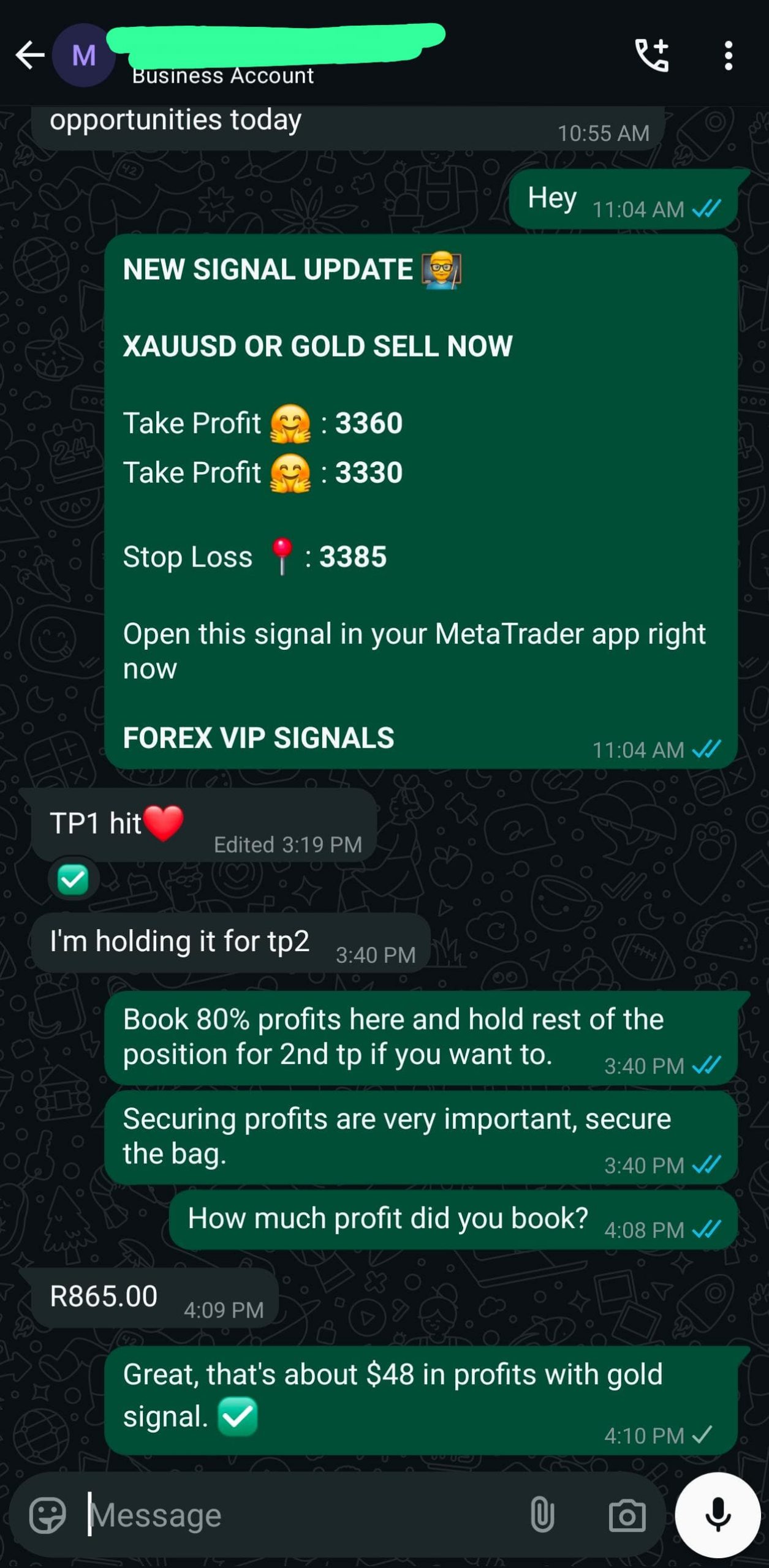Open the emoji and sticker picker
This screenshot has width=769, height=1568.
[47, 1515]
